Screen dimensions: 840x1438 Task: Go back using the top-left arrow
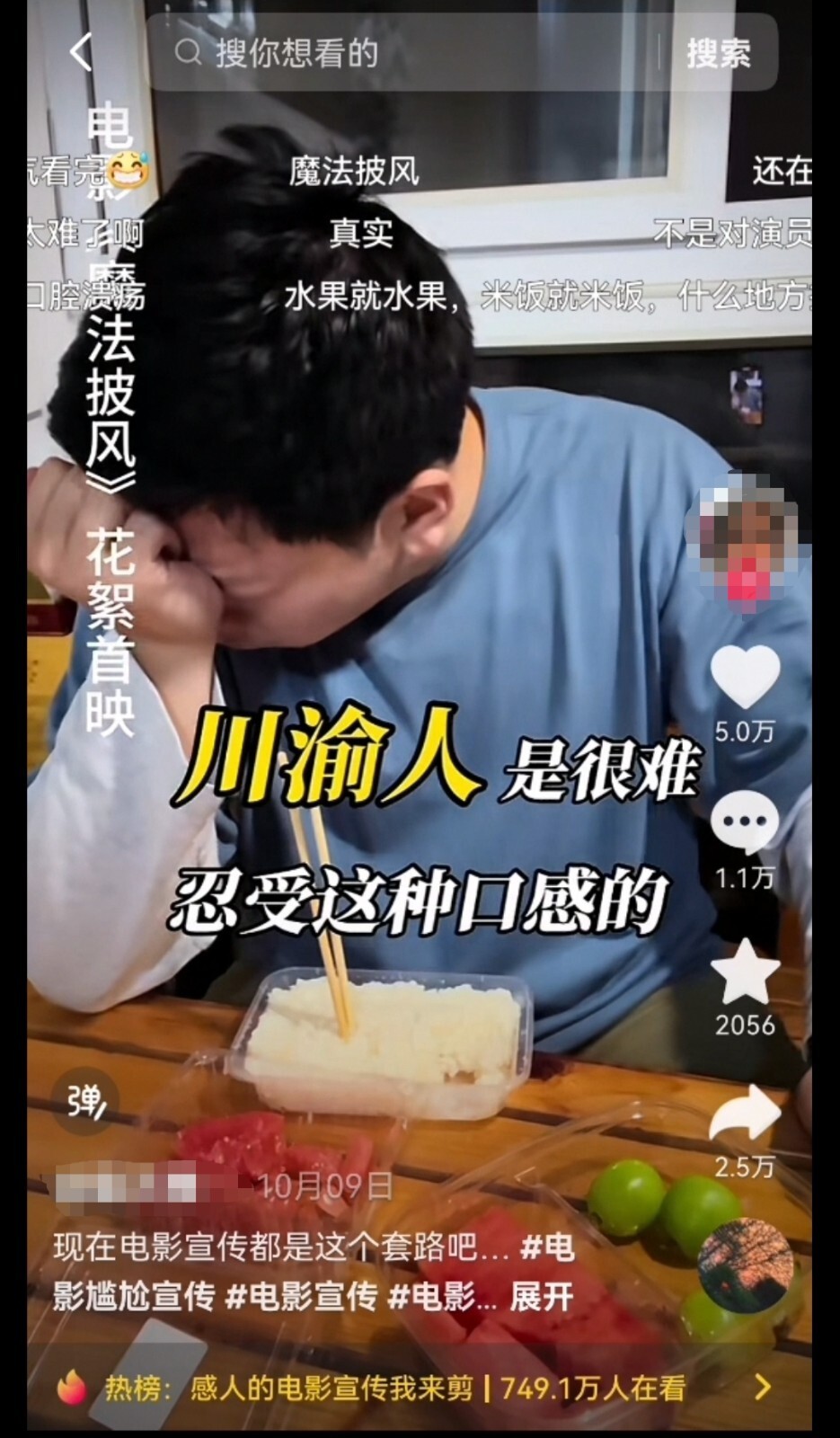pos(82,52)
